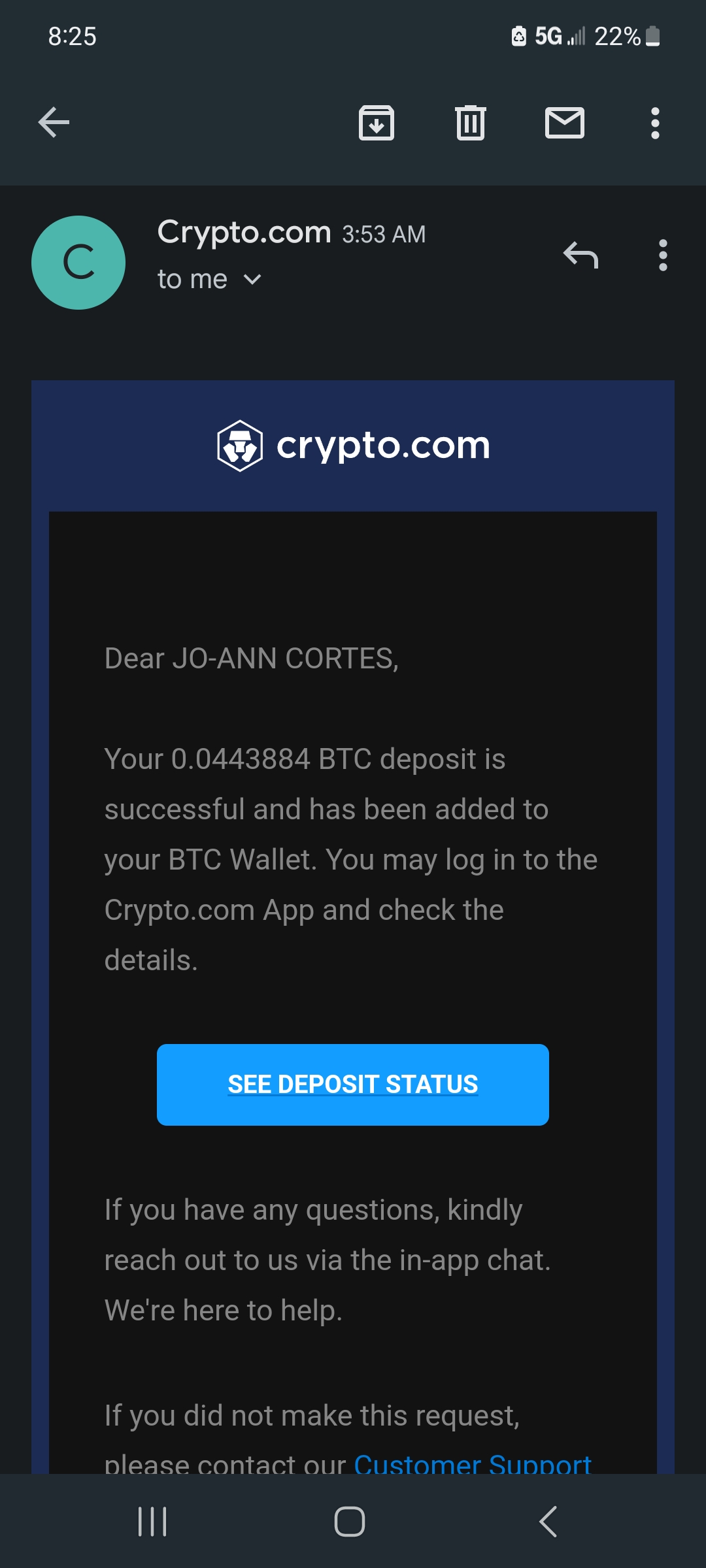Reply to the Crypto.com email

click(580, 255)
